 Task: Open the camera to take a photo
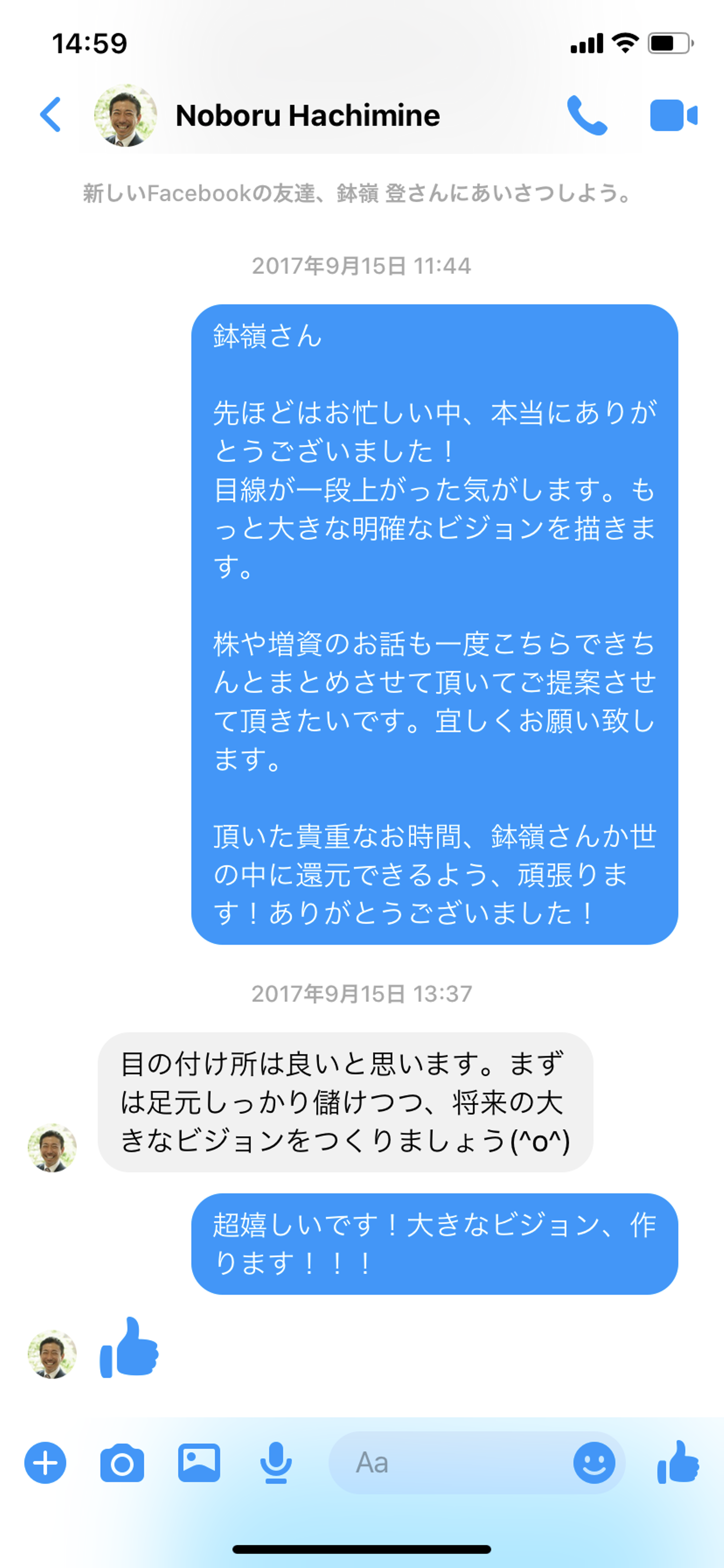click(x=122, y=1463)
